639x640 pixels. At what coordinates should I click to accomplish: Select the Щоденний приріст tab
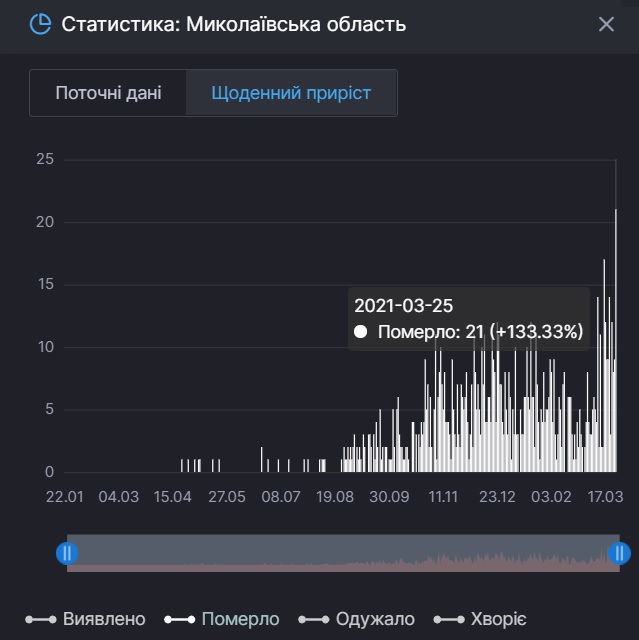(x=291, y=93)
